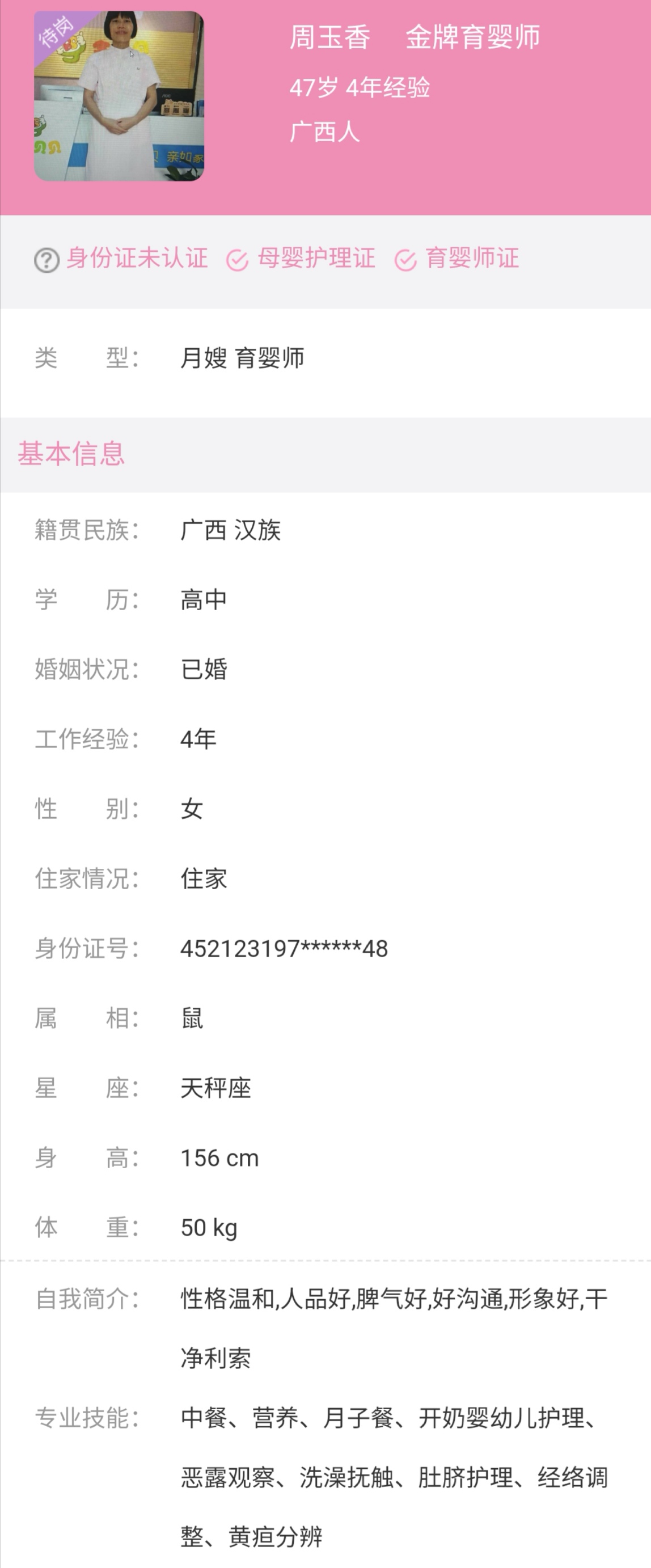View the 育婴师证 certificate

click(x=458, y=259)
